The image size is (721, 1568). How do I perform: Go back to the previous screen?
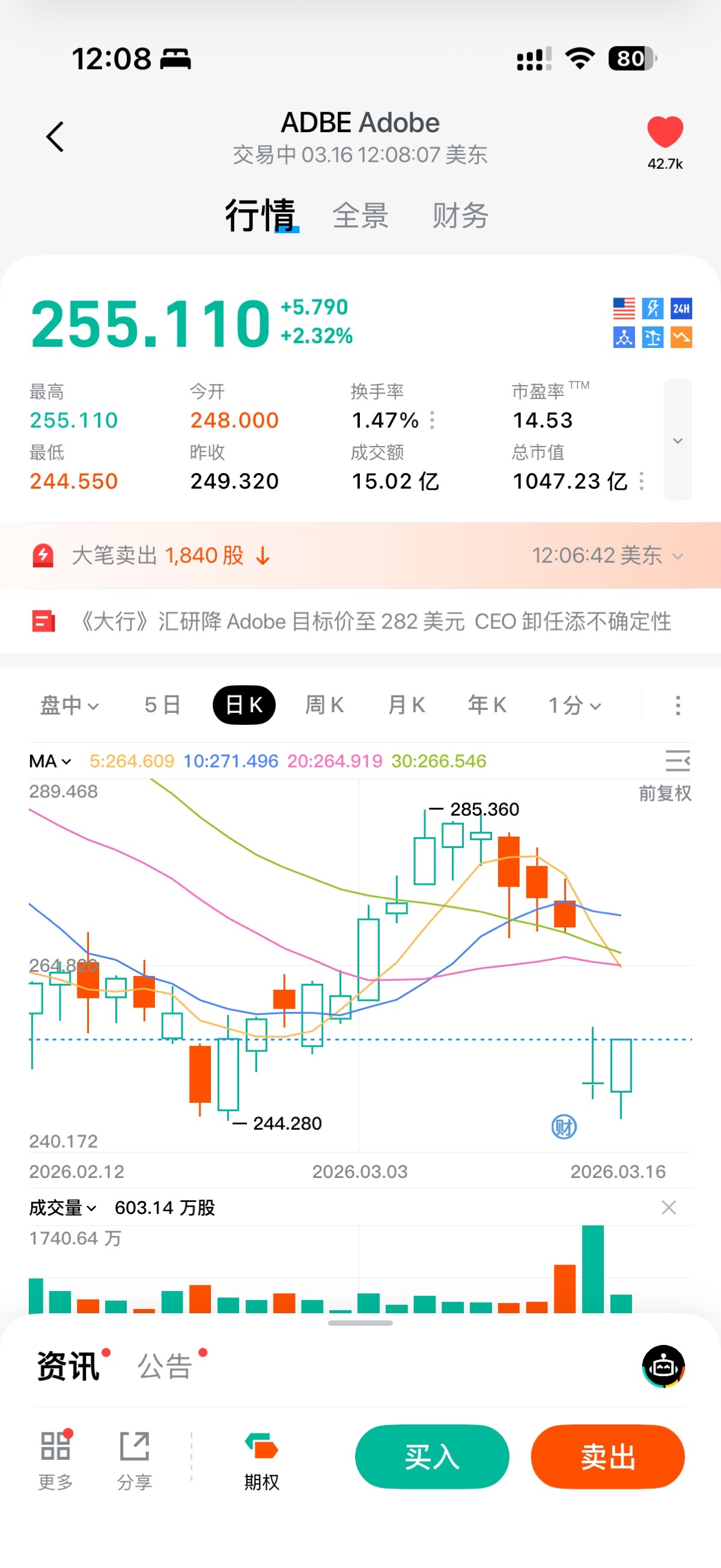55,136
